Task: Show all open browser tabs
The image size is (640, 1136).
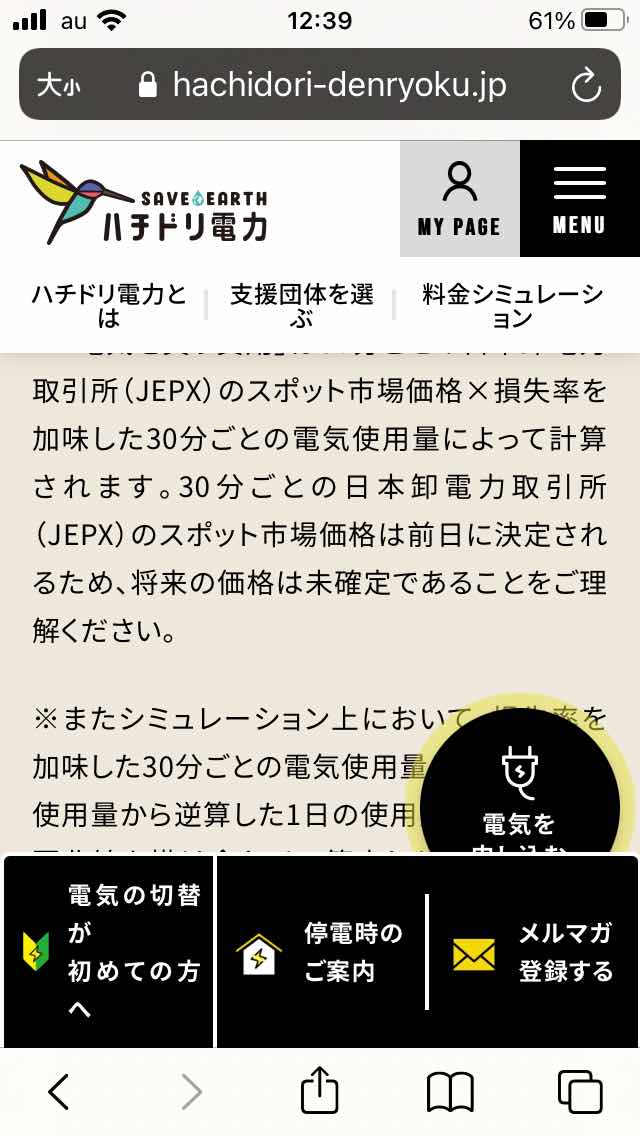Action: (580, 1092)
